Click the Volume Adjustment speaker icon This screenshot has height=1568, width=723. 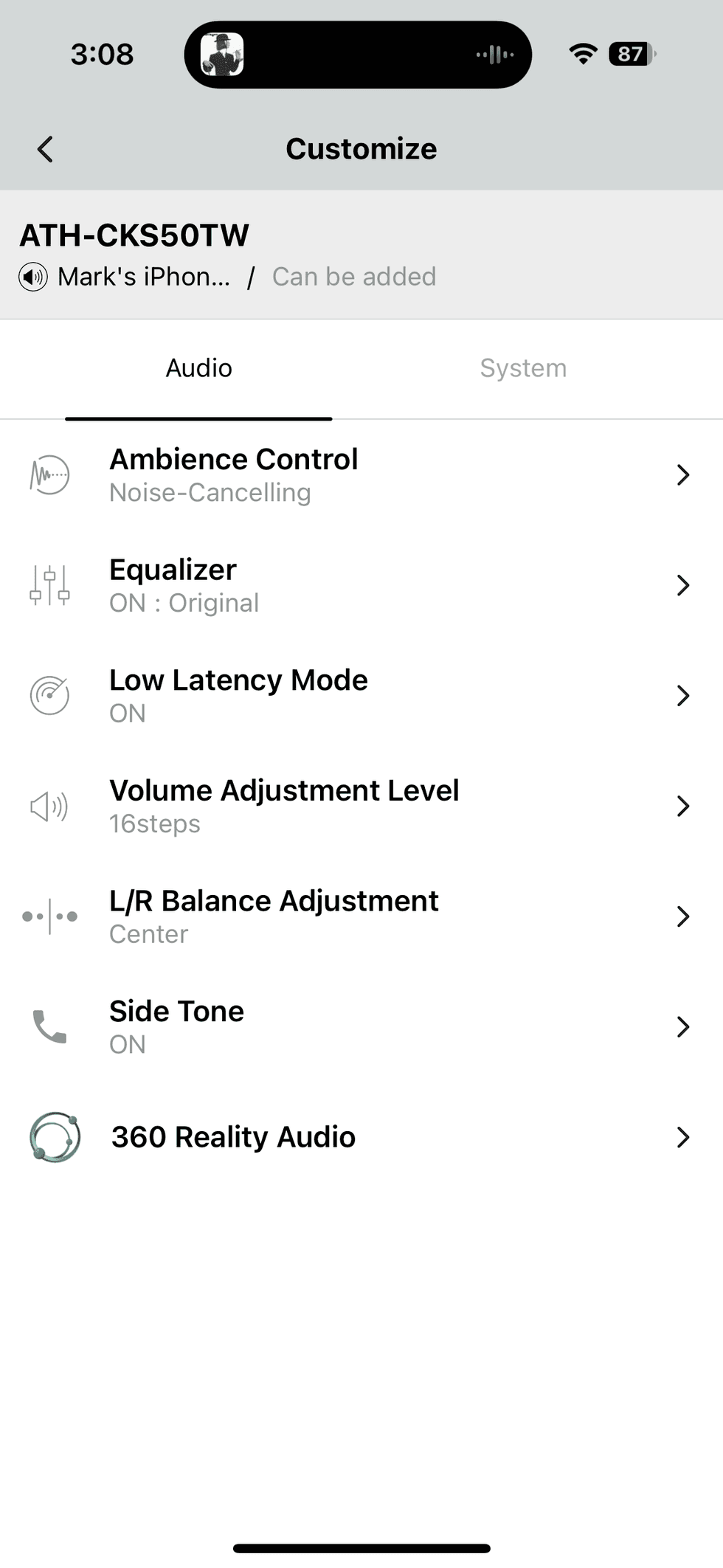[48, 807]
